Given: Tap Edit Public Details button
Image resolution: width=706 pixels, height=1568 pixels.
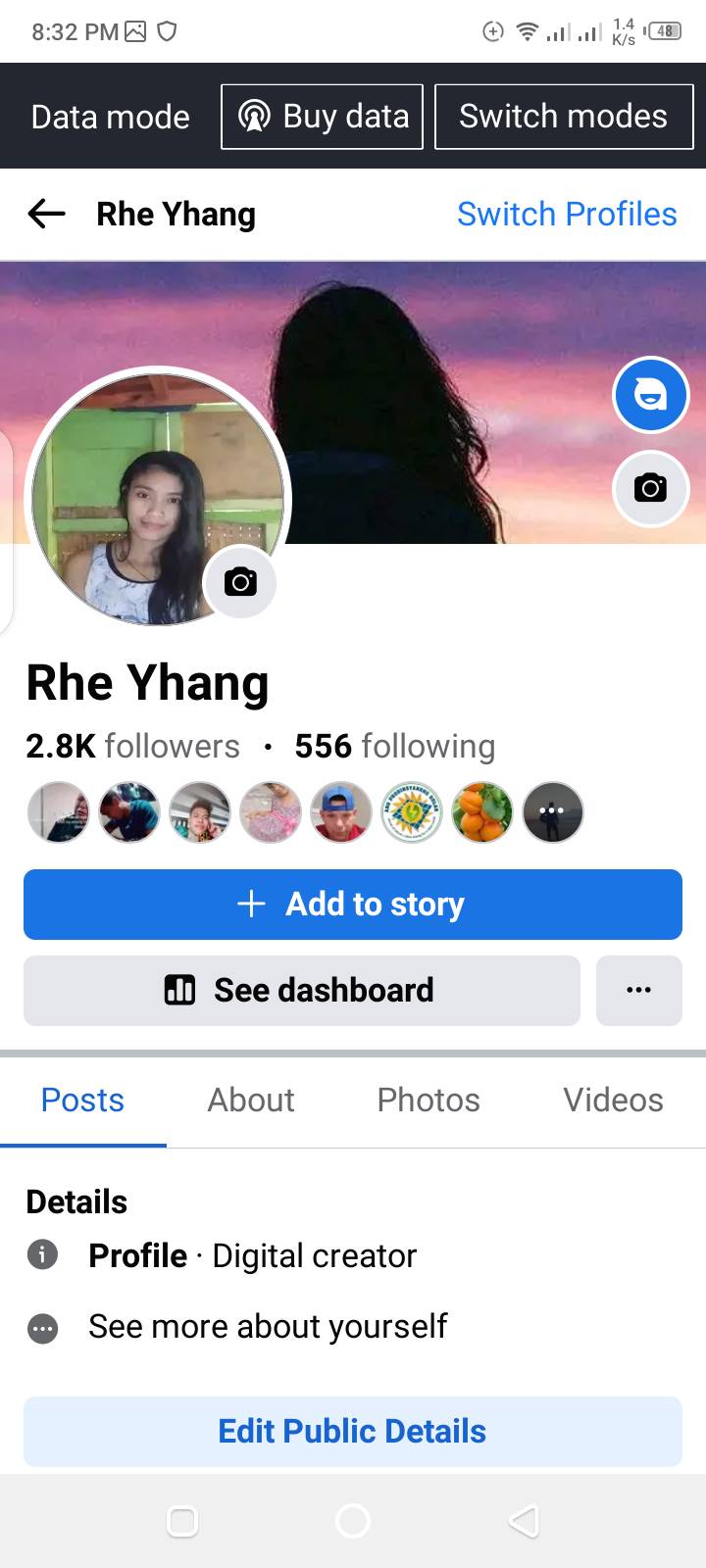Looking at the screenshot, I should tap(353, 1431).
